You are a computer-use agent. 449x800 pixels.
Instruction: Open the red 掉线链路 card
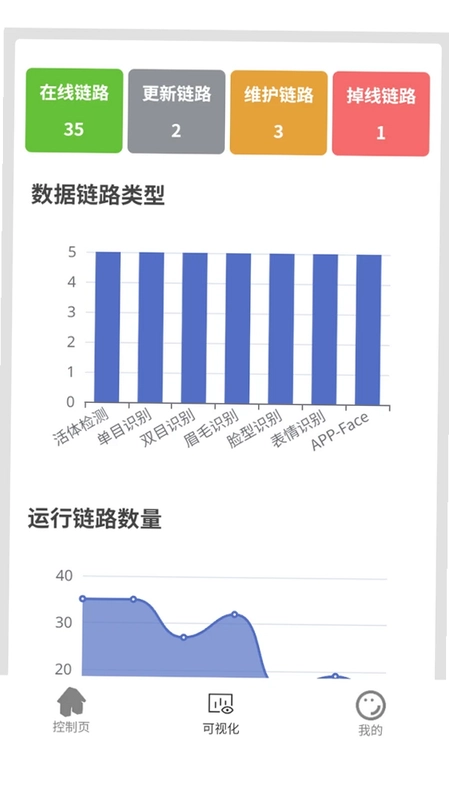pyautogui.click(x=381, y=114)
